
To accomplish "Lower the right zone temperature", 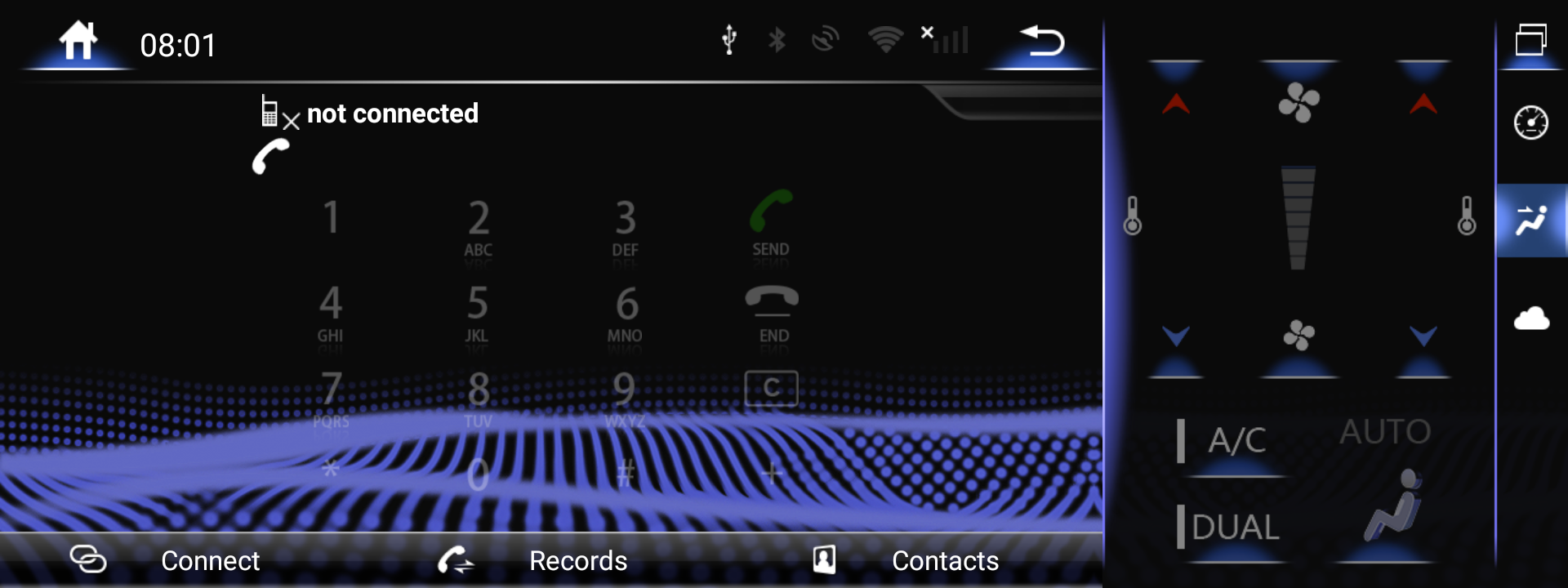I will [x=1423, y=336].
